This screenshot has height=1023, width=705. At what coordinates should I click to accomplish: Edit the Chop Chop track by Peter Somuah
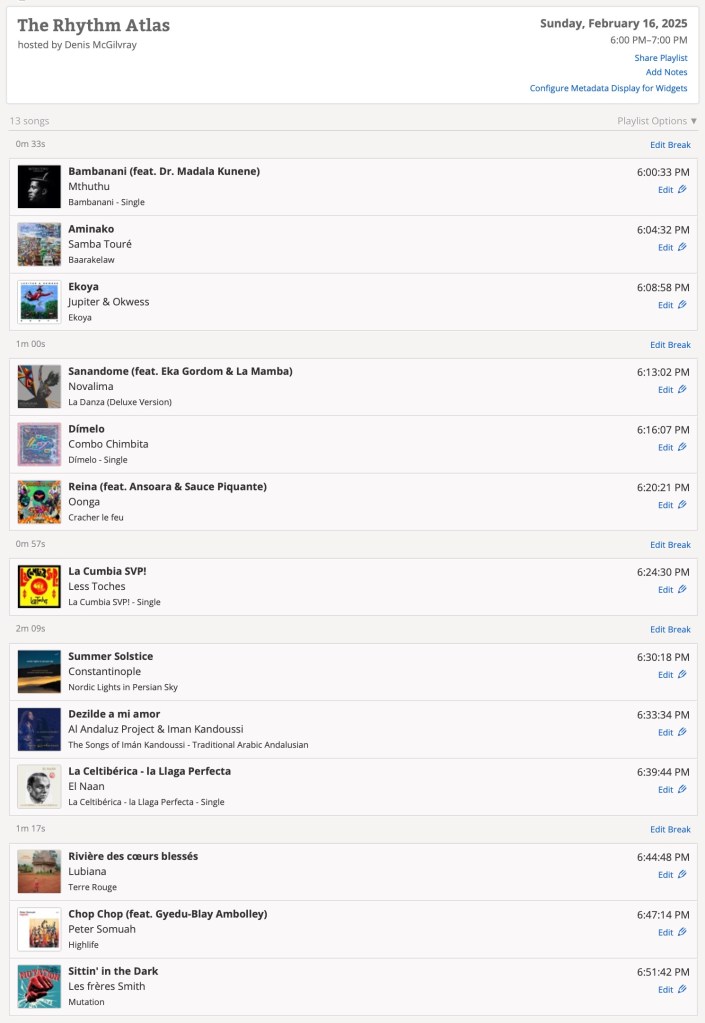tap(671, 932)
